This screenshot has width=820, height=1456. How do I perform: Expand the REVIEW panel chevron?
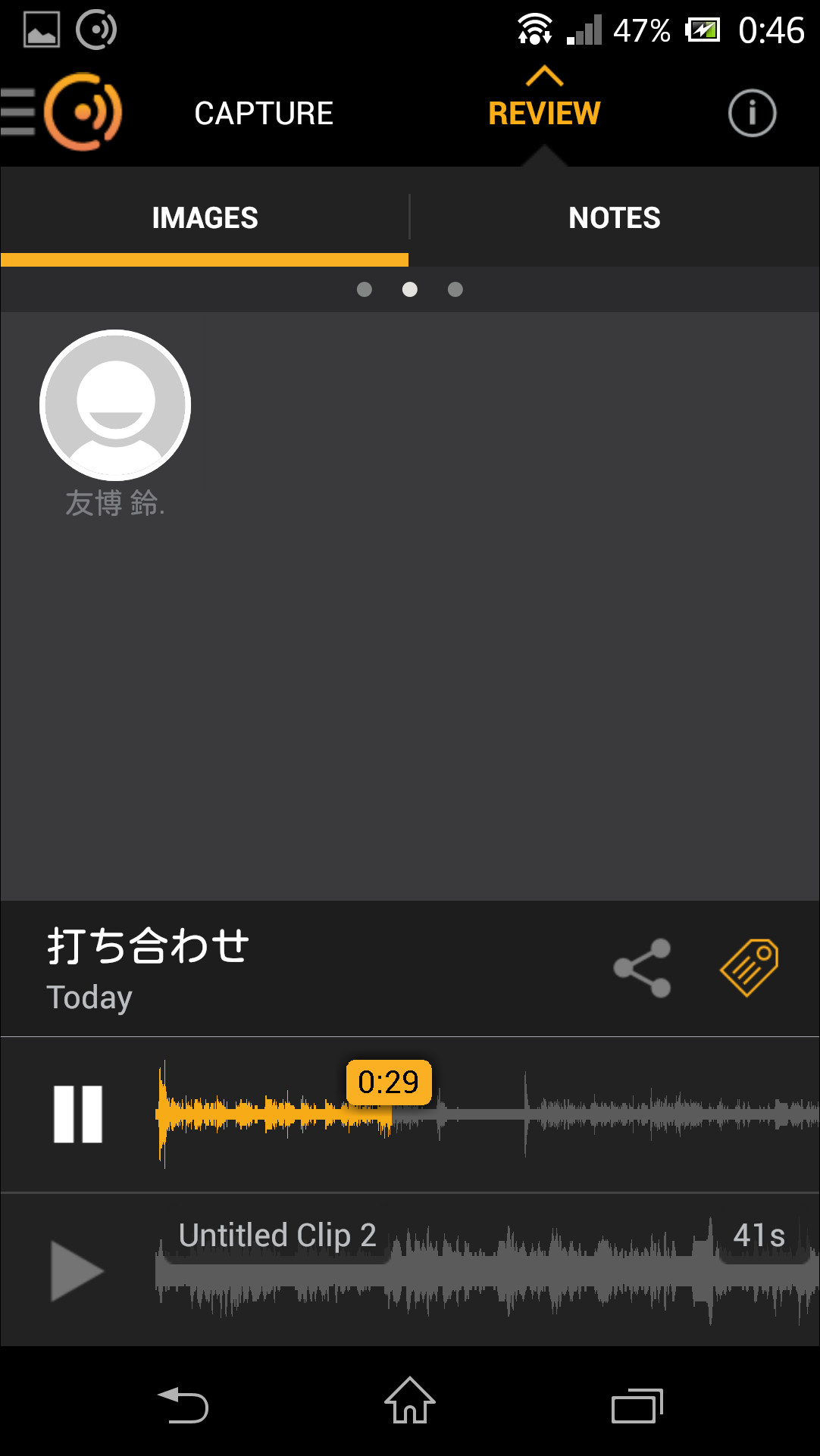[543, 76]
